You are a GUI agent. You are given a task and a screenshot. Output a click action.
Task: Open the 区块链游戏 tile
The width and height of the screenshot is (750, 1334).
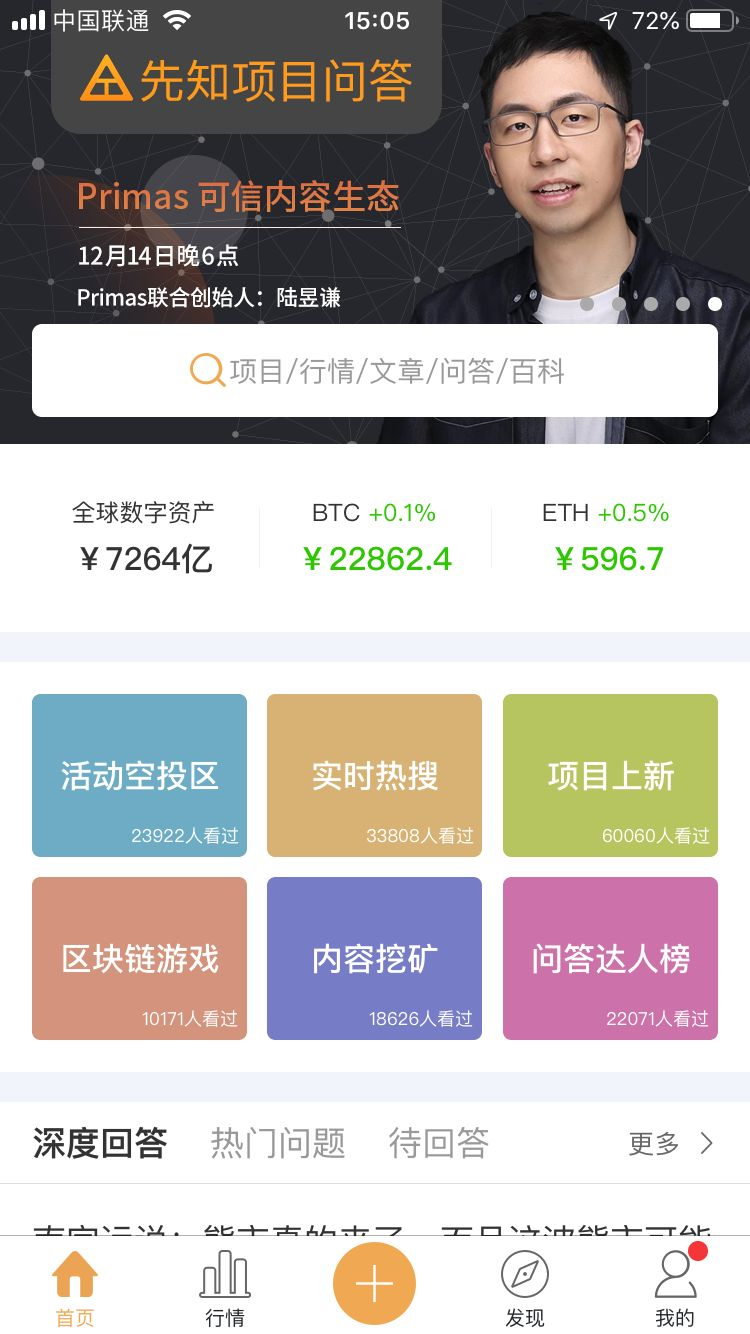pyautogui.click(x=139, y=958)
